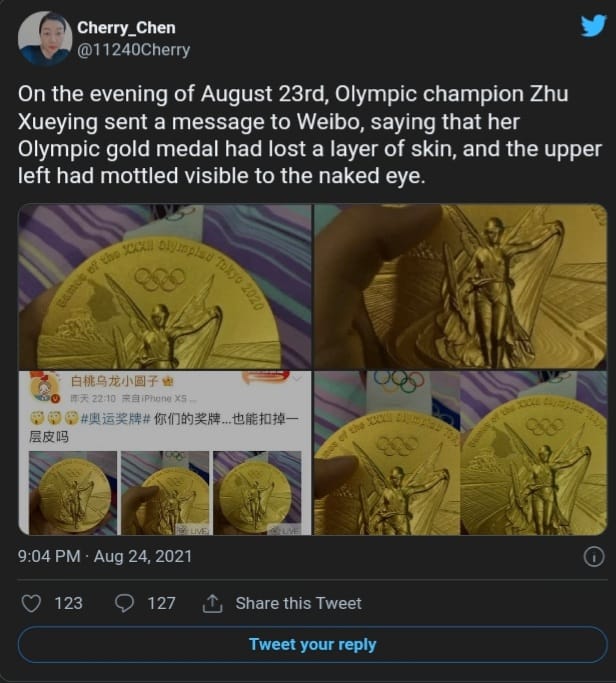The height and width of the screenshot is (683, 616).
Task: Tap the Tweet your reply button
Action: [312, 645]
